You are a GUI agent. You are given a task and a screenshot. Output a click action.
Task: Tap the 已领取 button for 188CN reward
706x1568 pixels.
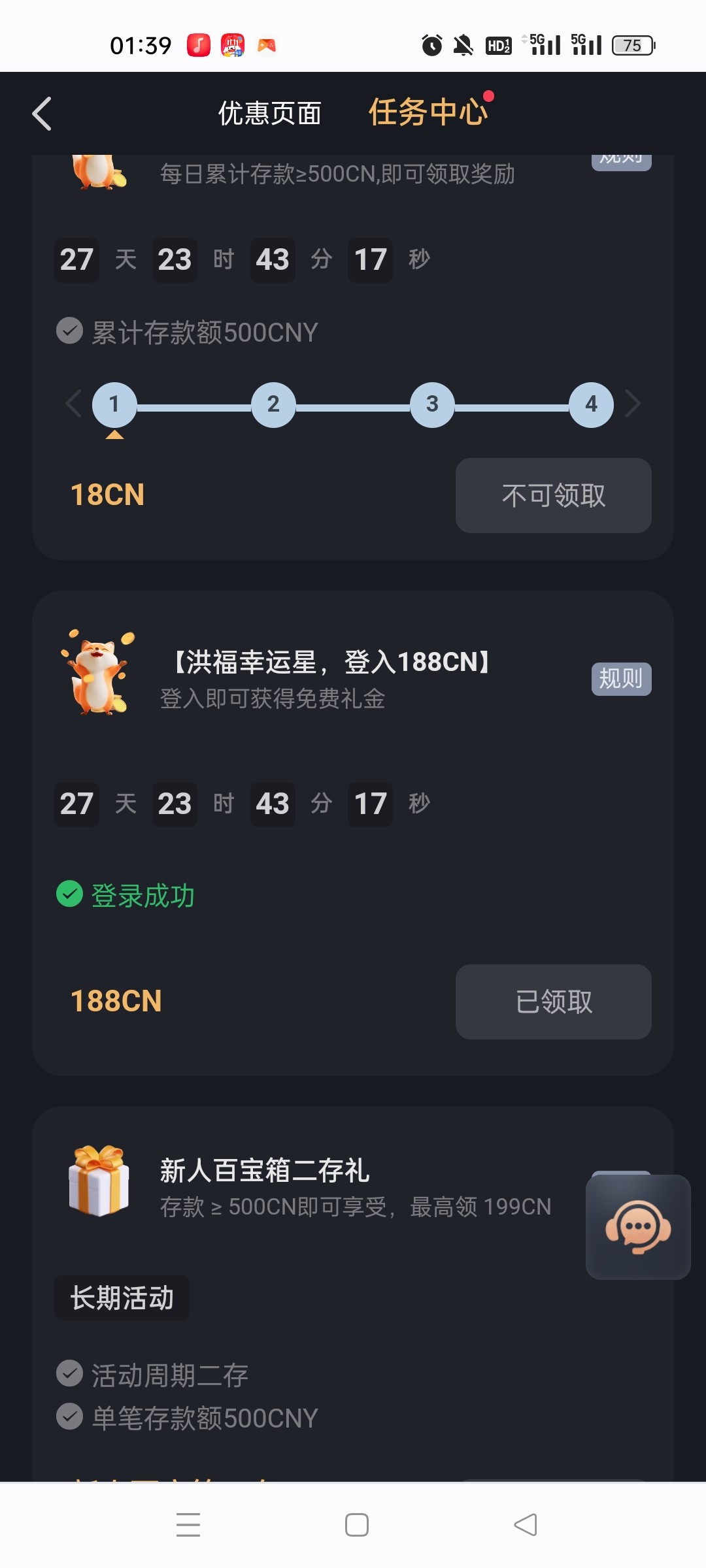coord(553,1002)
